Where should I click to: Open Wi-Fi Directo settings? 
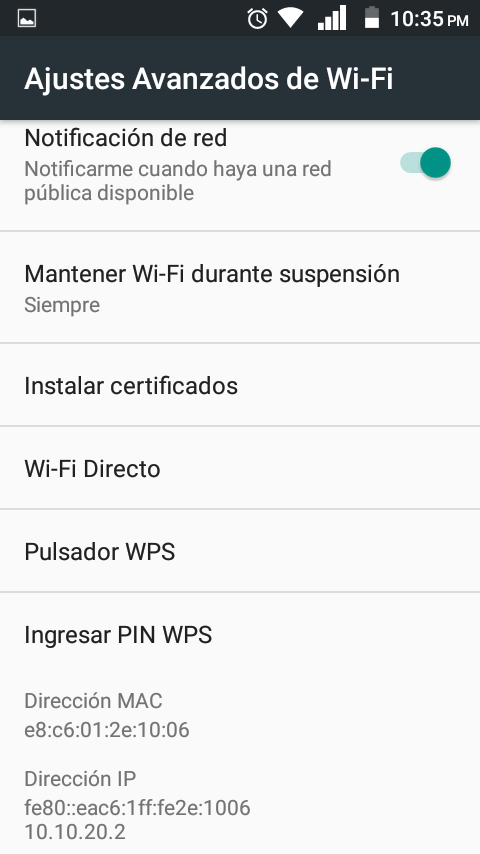pyautogui.click(x=240, y=468)
